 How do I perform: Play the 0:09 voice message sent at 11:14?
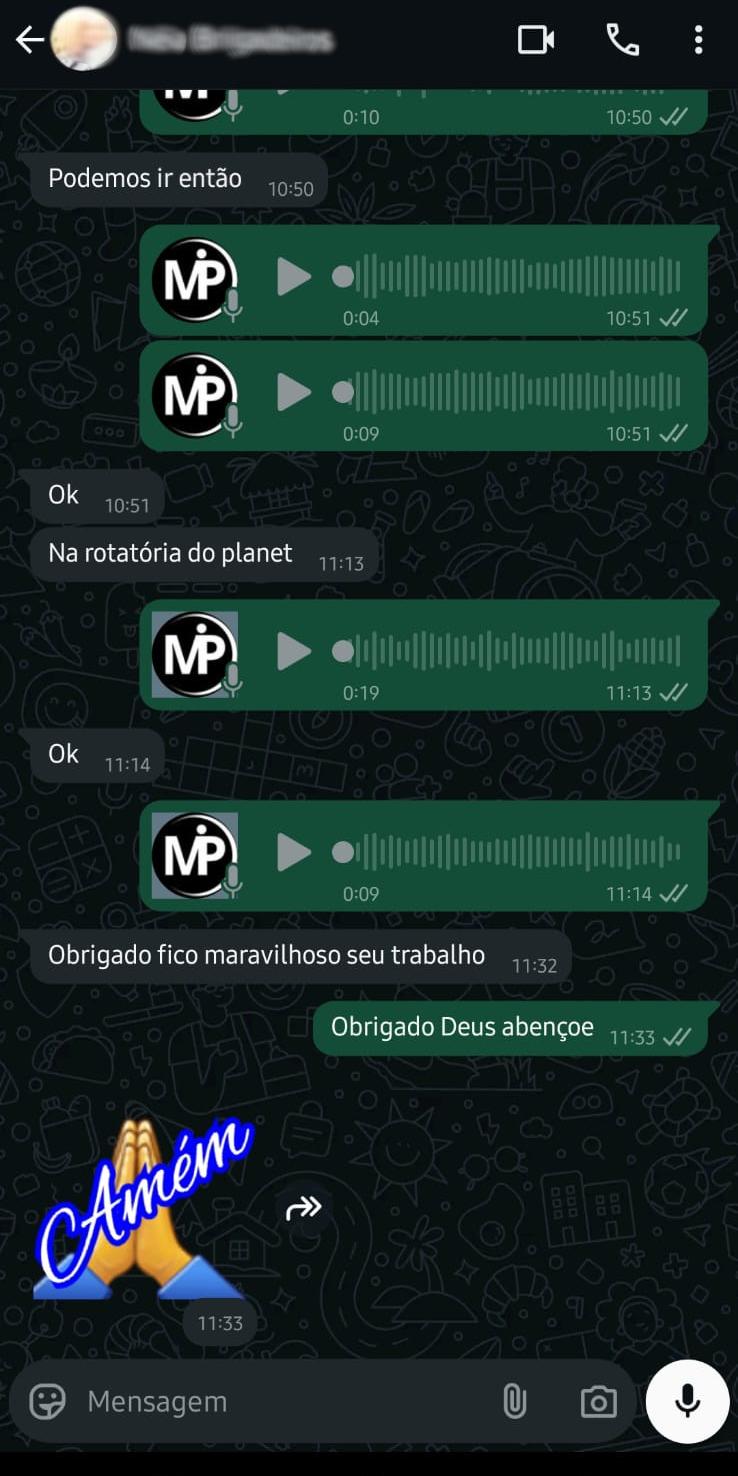coord(293,853)
